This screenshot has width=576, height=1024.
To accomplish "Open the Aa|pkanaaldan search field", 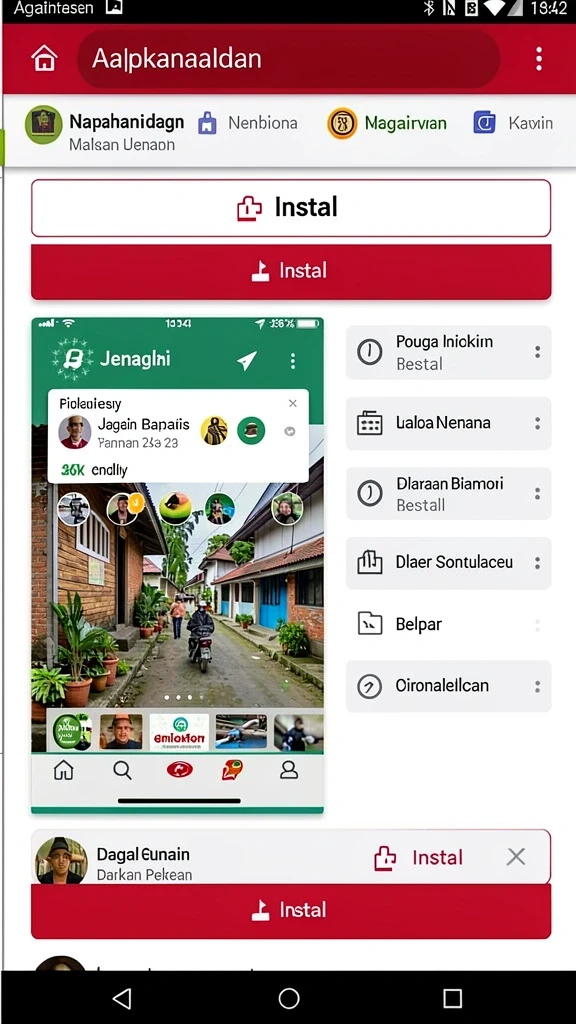I will [288, 59].
